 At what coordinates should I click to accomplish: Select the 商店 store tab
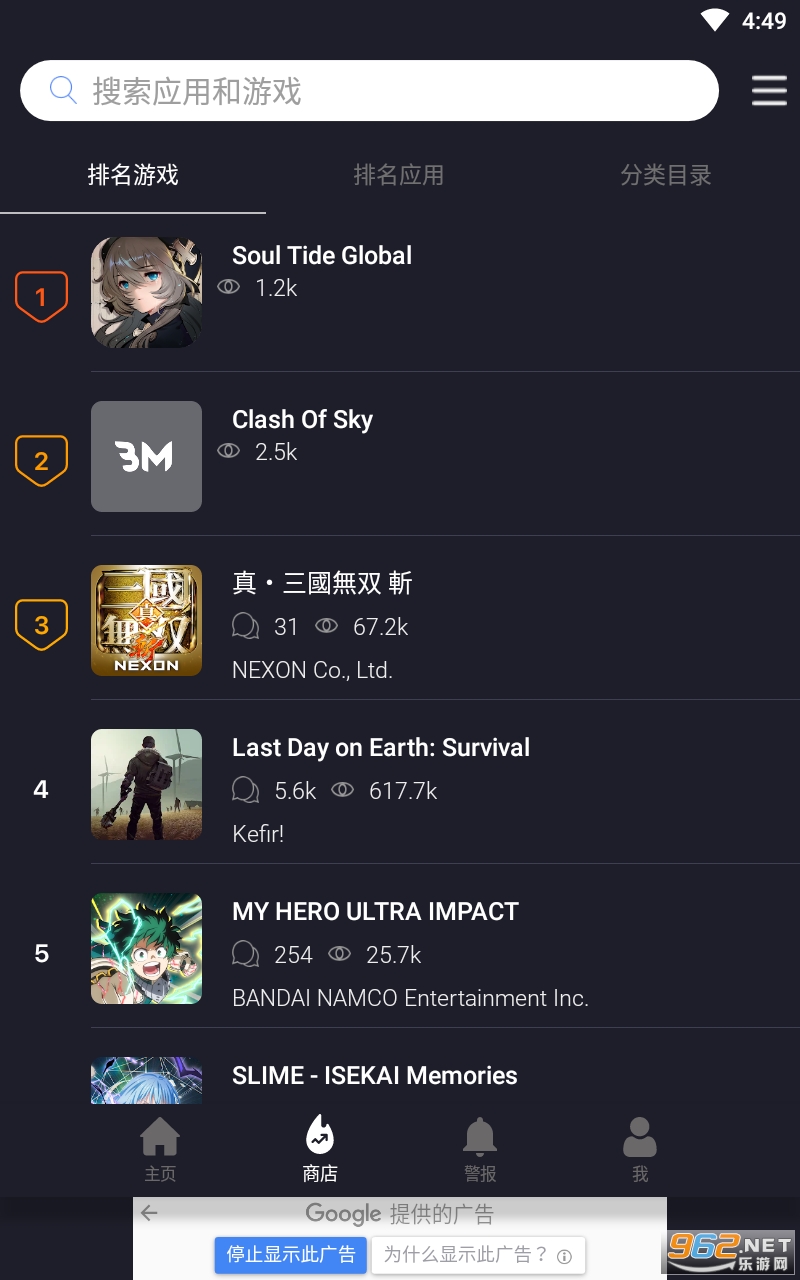320,1150
